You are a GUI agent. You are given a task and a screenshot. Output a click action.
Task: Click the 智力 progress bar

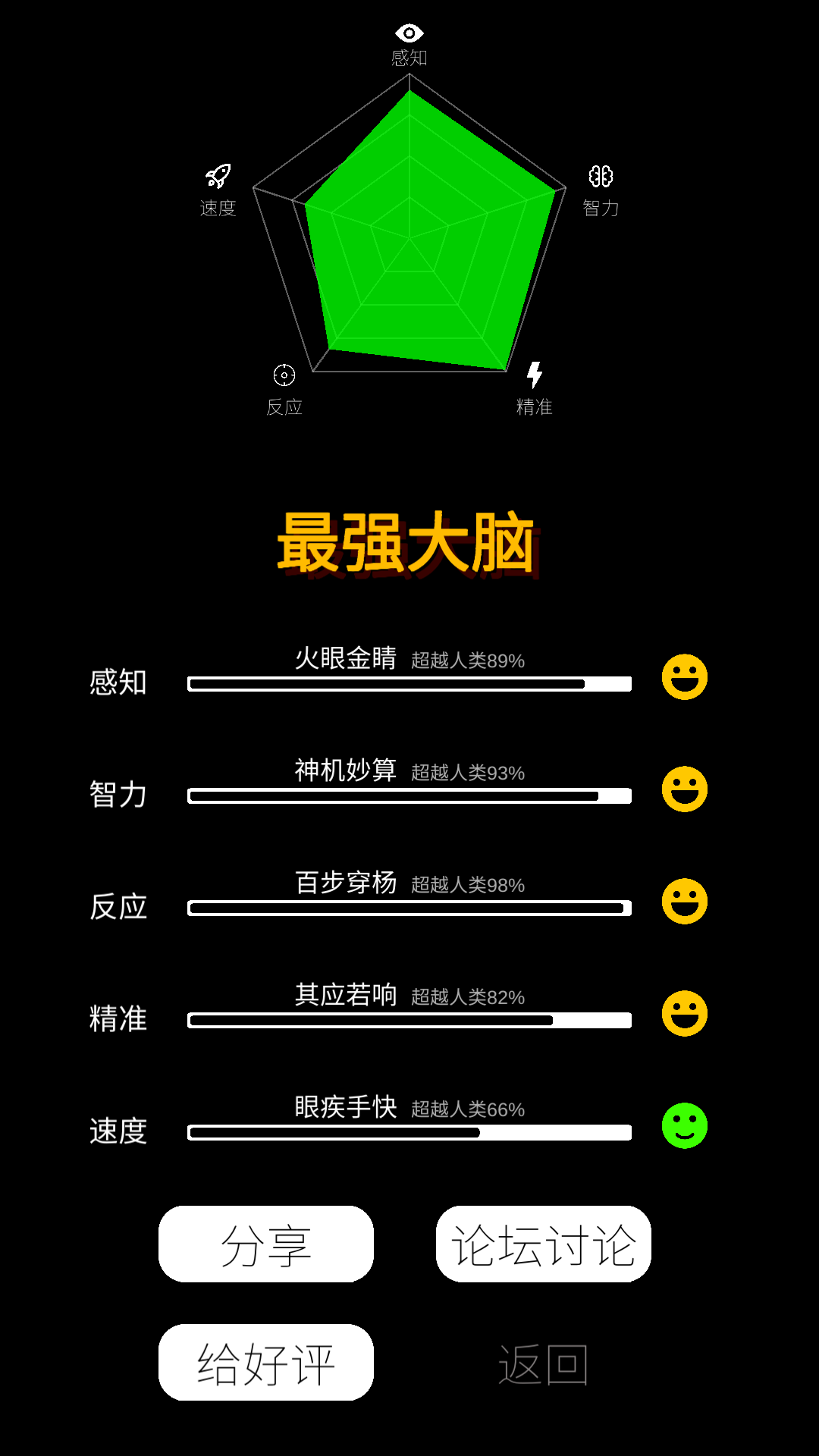[x=409, y=796]
